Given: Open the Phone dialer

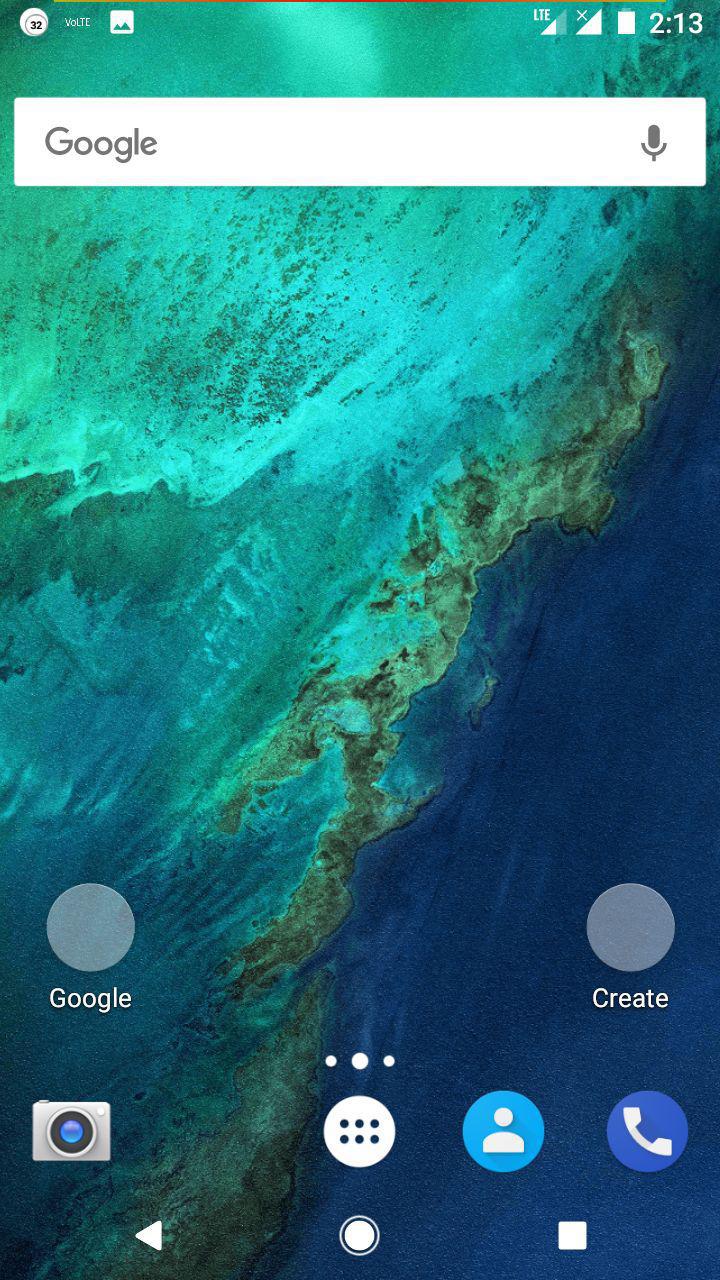Looking at the screenshot, I should 647,1131.
